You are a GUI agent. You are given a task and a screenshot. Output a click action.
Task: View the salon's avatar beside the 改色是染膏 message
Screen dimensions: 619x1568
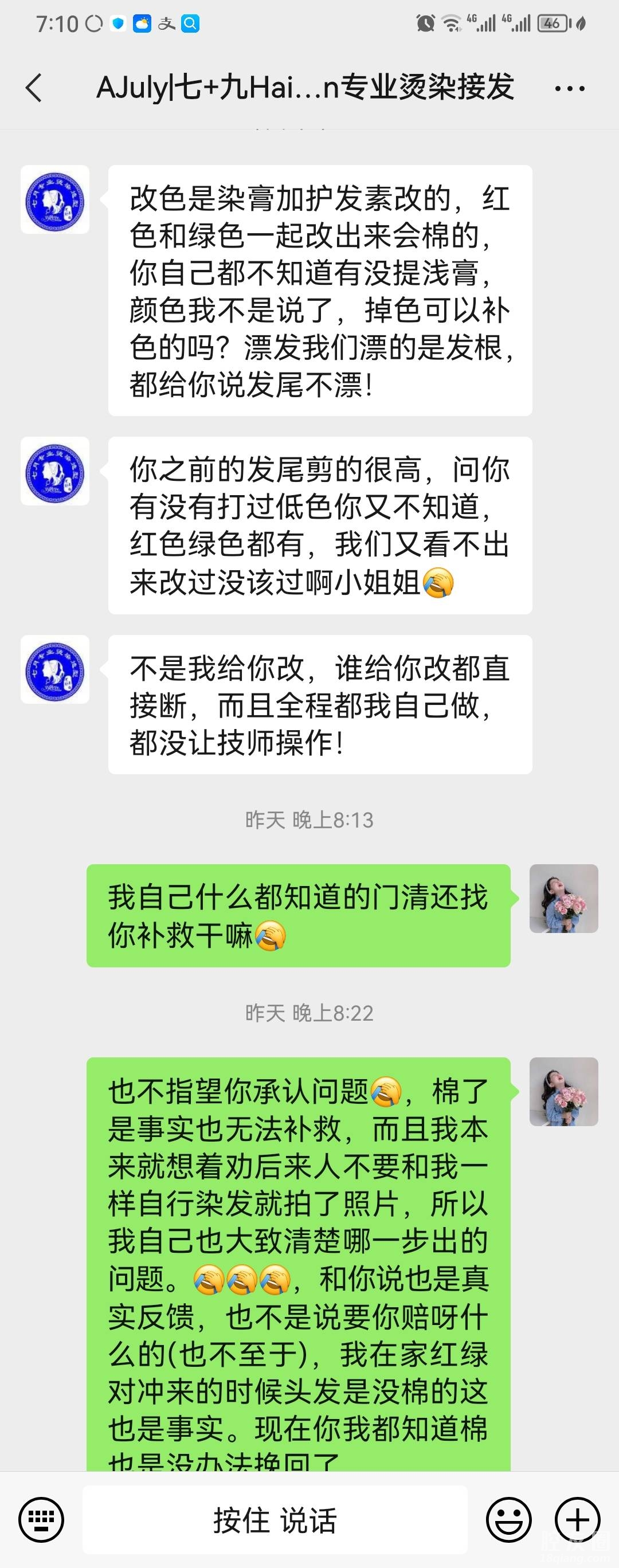click(x=55, y=199)
